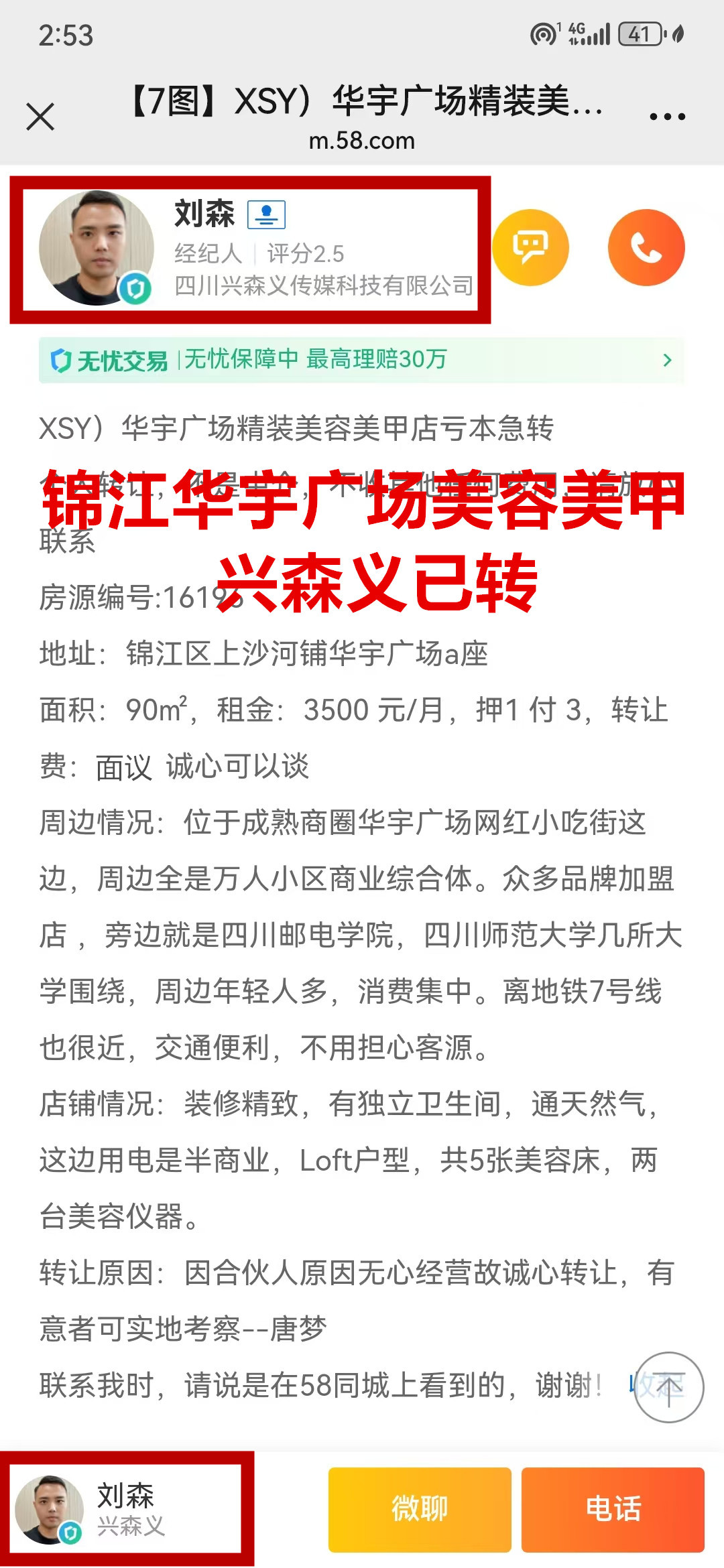Tap the orange phone call icon
This screenshot has width=724, height=1568.
[x=646, y=248]
